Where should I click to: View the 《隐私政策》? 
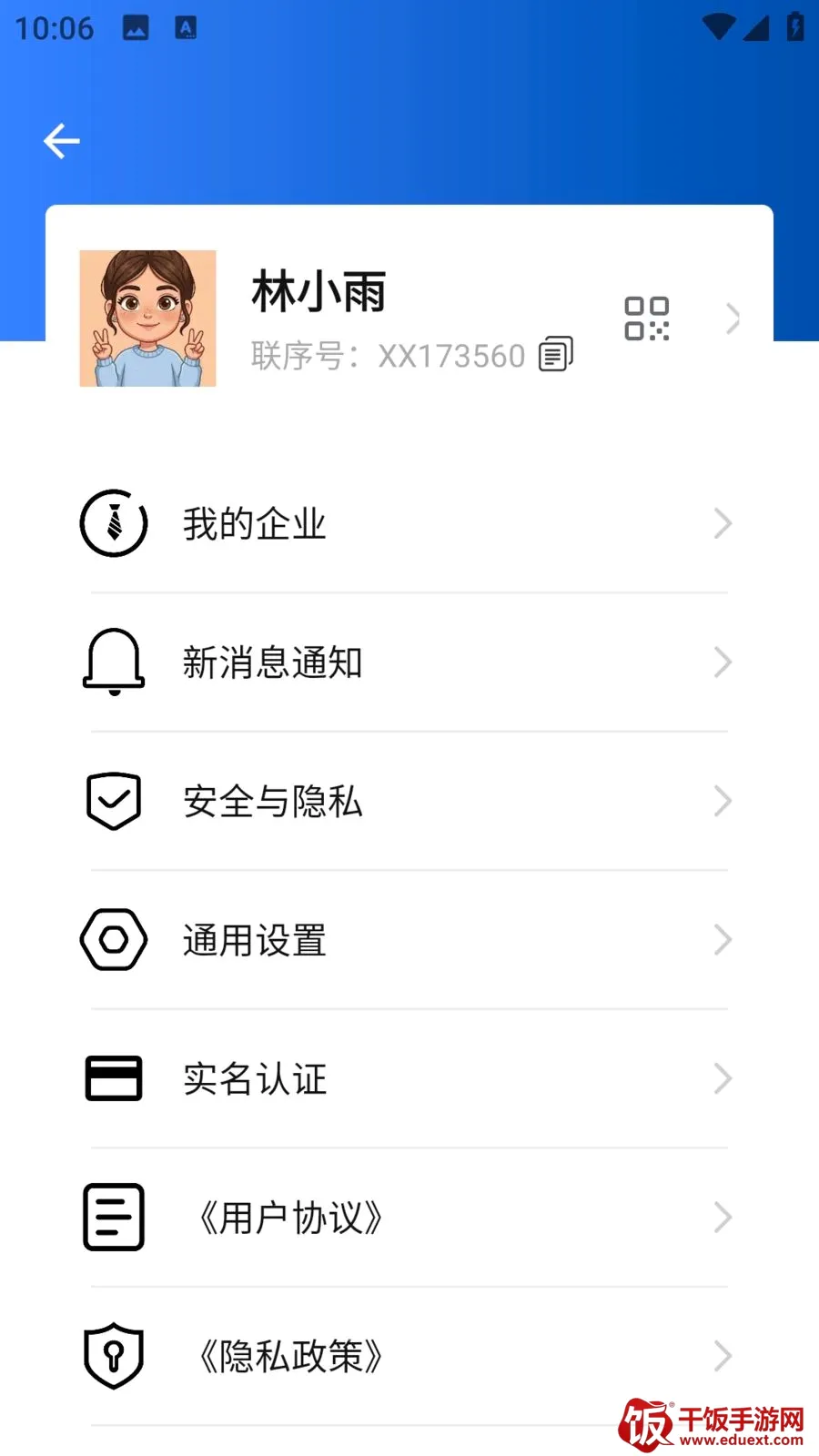point(409,1357)
